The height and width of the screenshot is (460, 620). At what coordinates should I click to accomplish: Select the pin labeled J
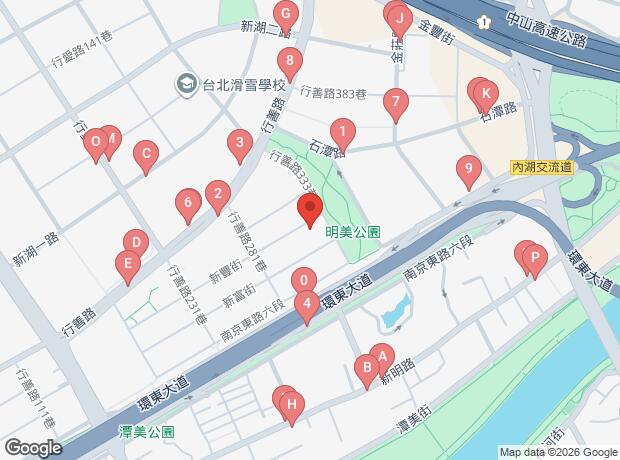[x=399, y=18]
